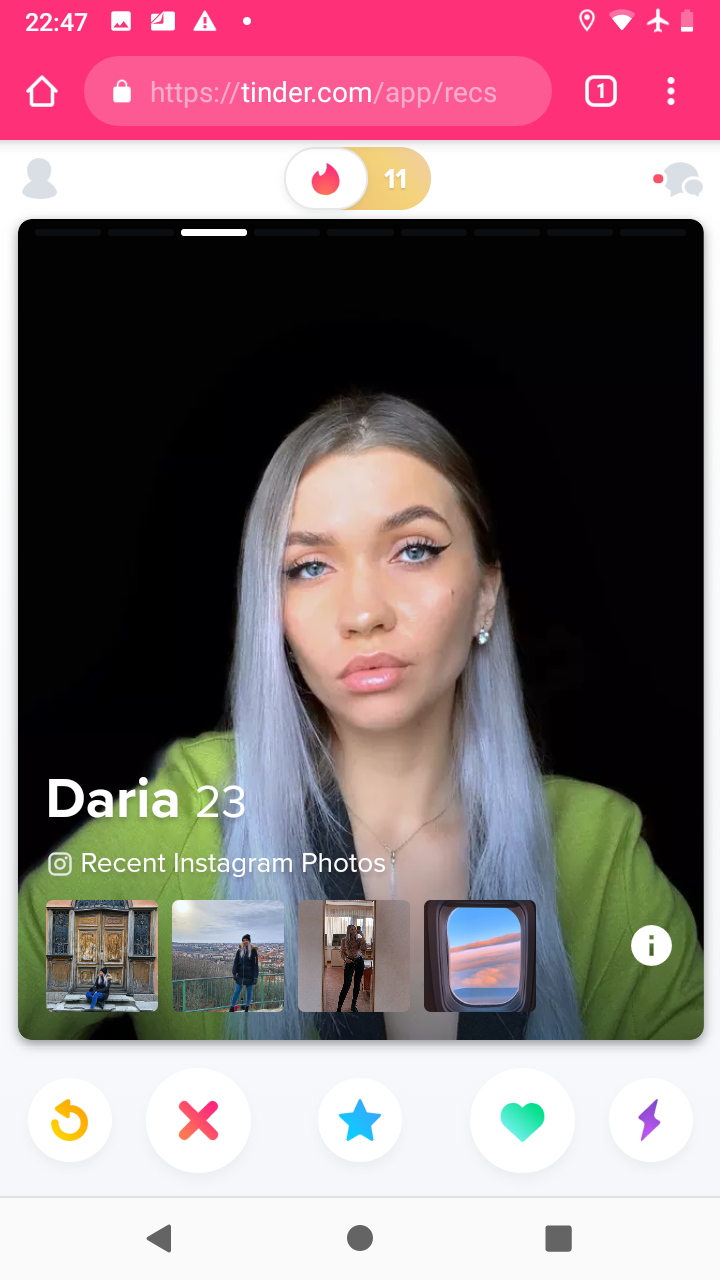The height and width of the screenshot is (1280, 720).
Task: Rewind the last swipe
Action: pyautogui.click(x=70, y=1120)
